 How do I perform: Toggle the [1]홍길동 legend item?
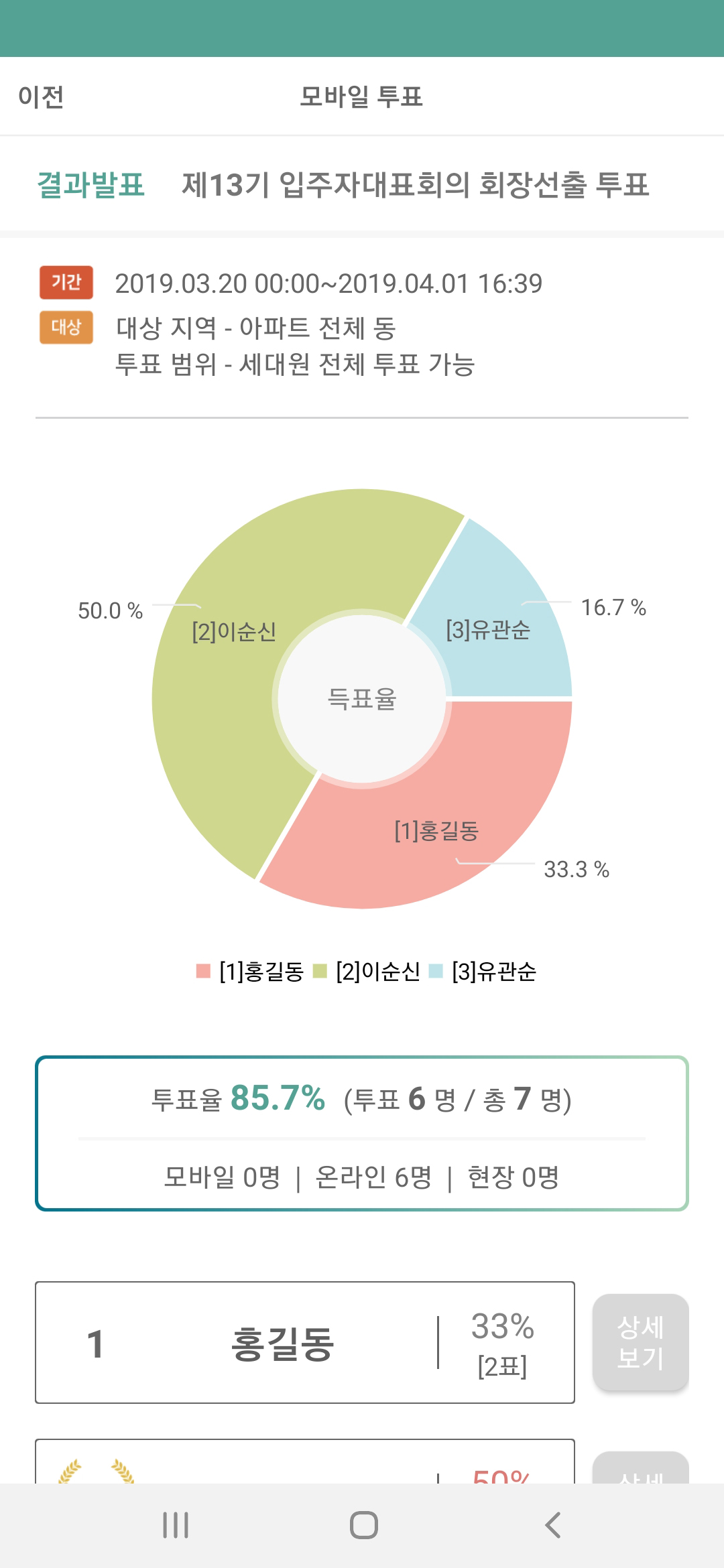pyautogui.click(x=250, y=971)
